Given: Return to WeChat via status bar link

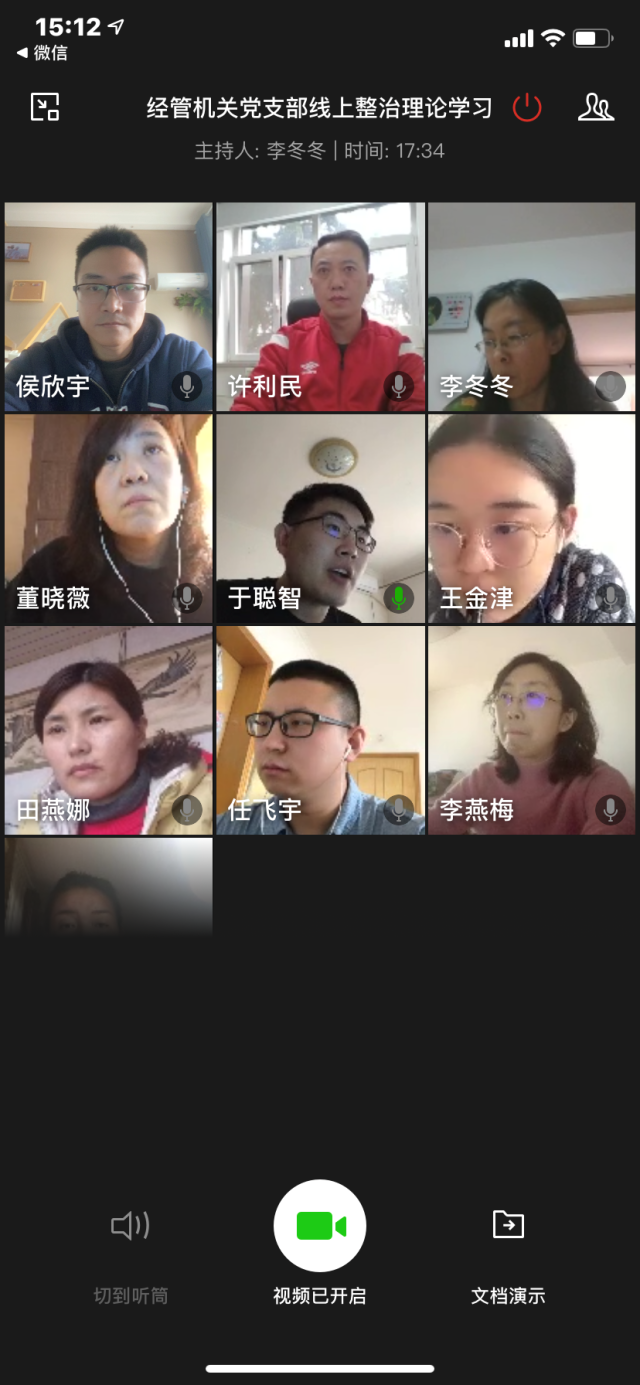Looking at the screenshot, I should pyautogui.click(x=43, y=54).
